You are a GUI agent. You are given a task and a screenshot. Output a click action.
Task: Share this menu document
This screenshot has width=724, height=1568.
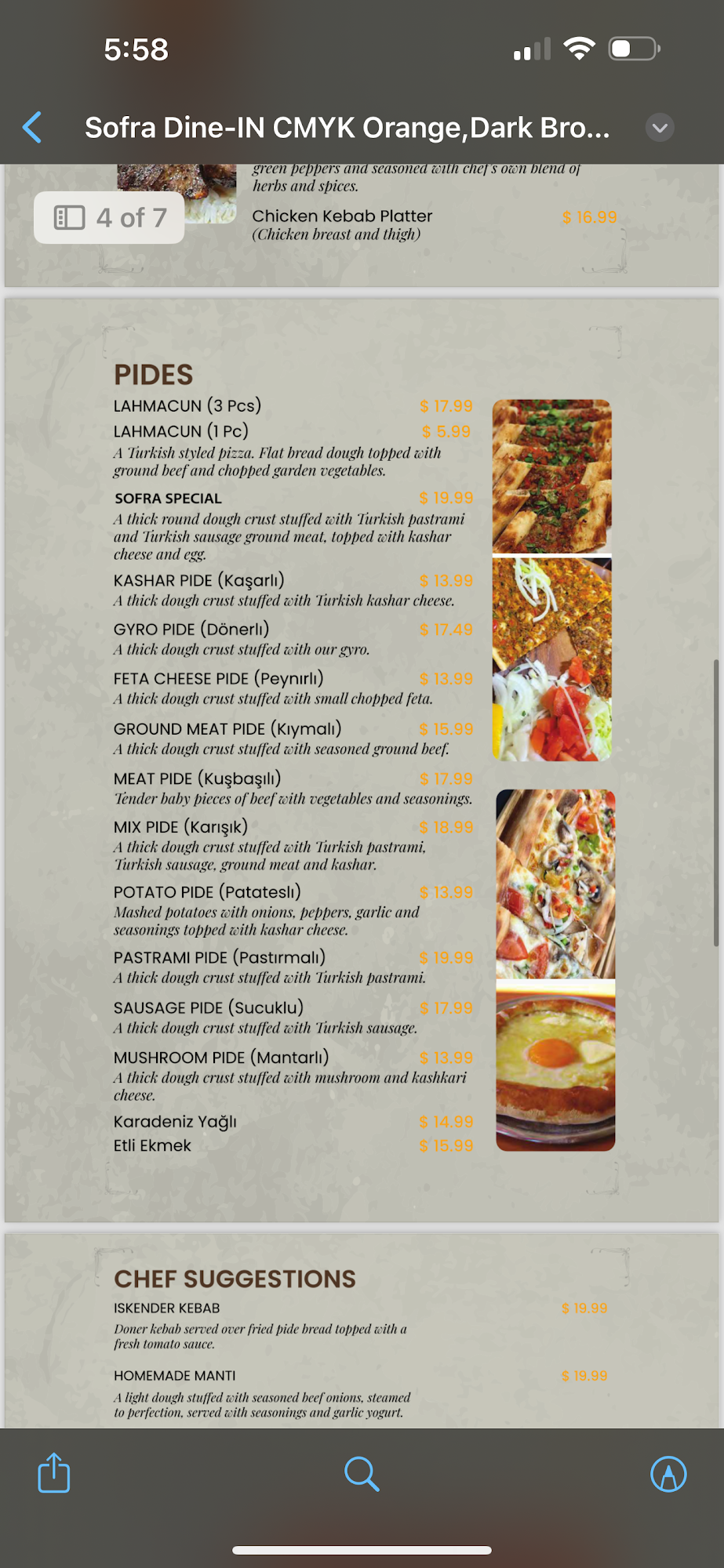point(54,1472)
